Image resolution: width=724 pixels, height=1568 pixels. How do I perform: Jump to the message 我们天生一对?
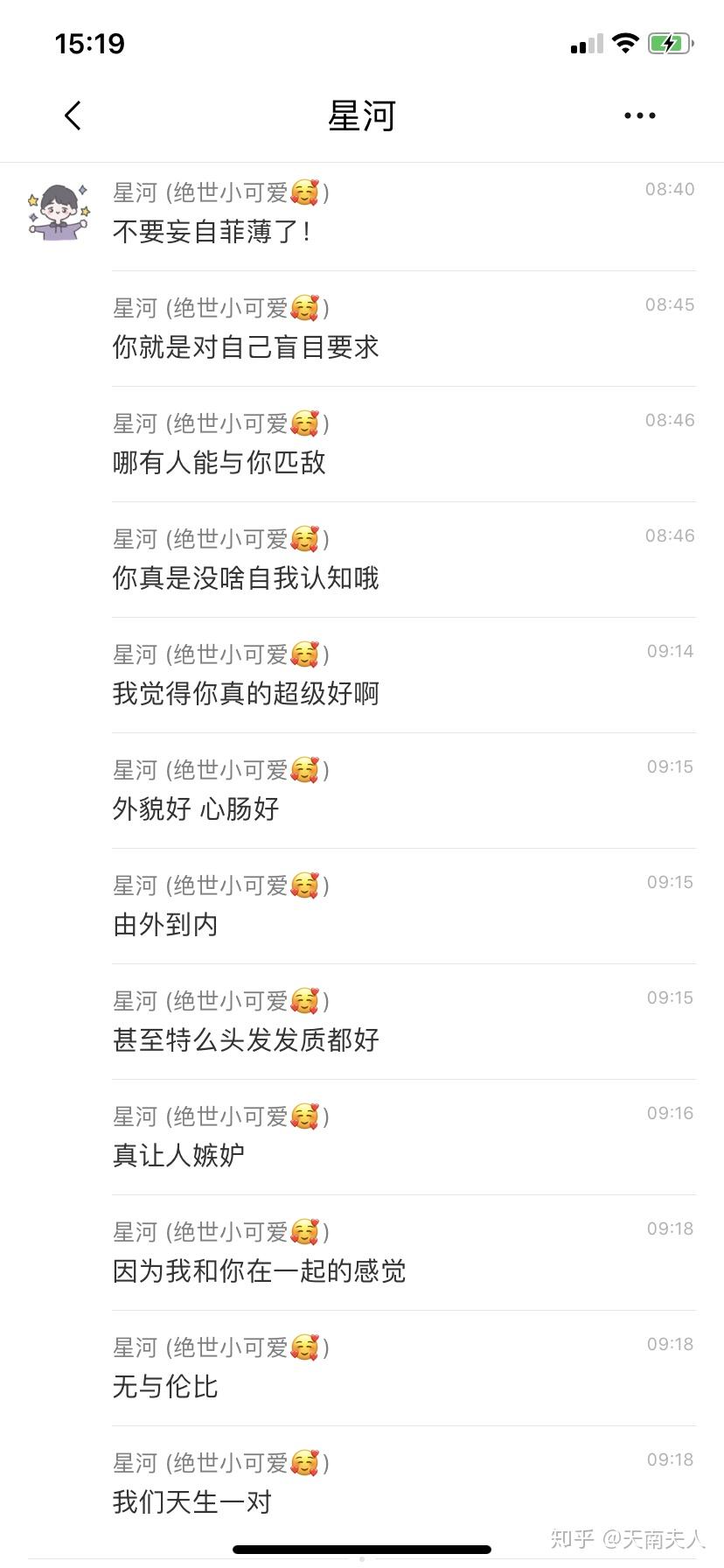tap(192, 1502)
